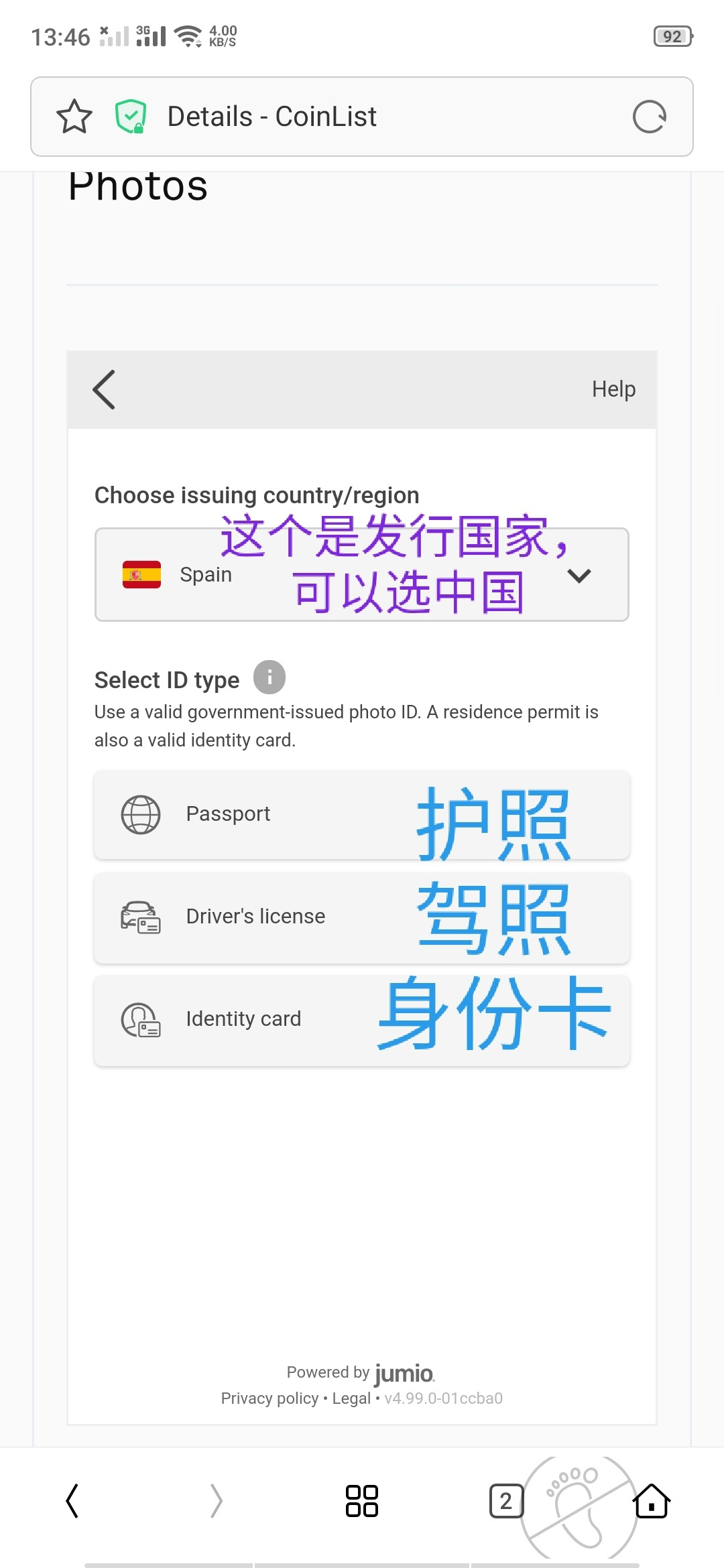The width and height of the screenshot is (724, 1568).
Task: Open the Legal link
Action: 351,1398
